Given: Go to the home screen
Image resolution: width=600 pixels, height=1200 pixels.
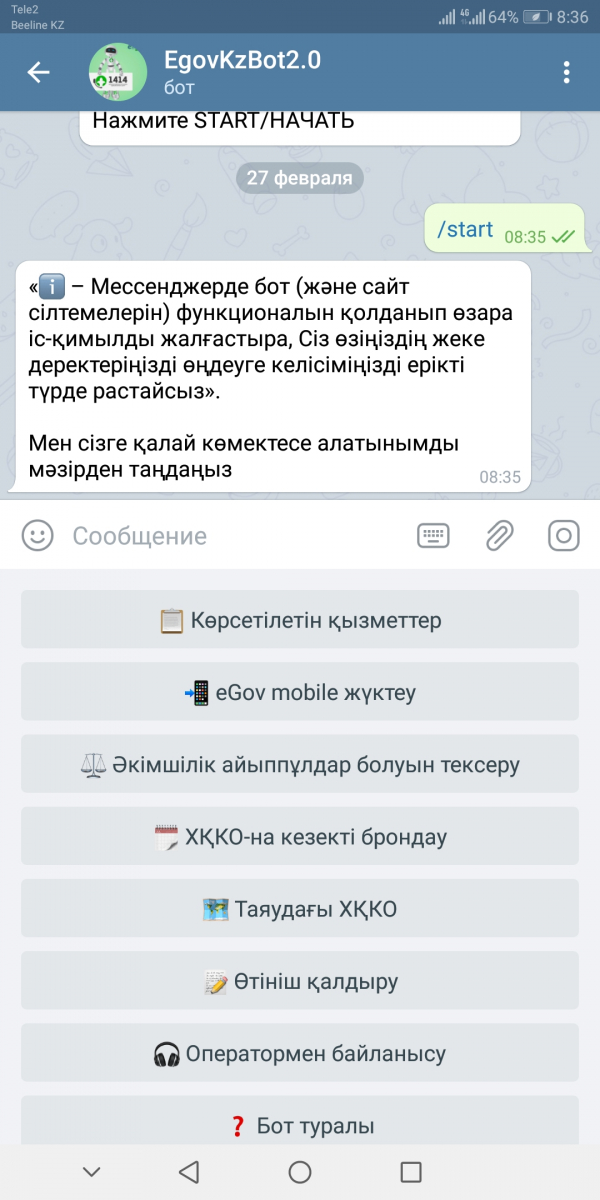Looking at the screenshot, I should pyautogui.click(x=300, y=1172).
